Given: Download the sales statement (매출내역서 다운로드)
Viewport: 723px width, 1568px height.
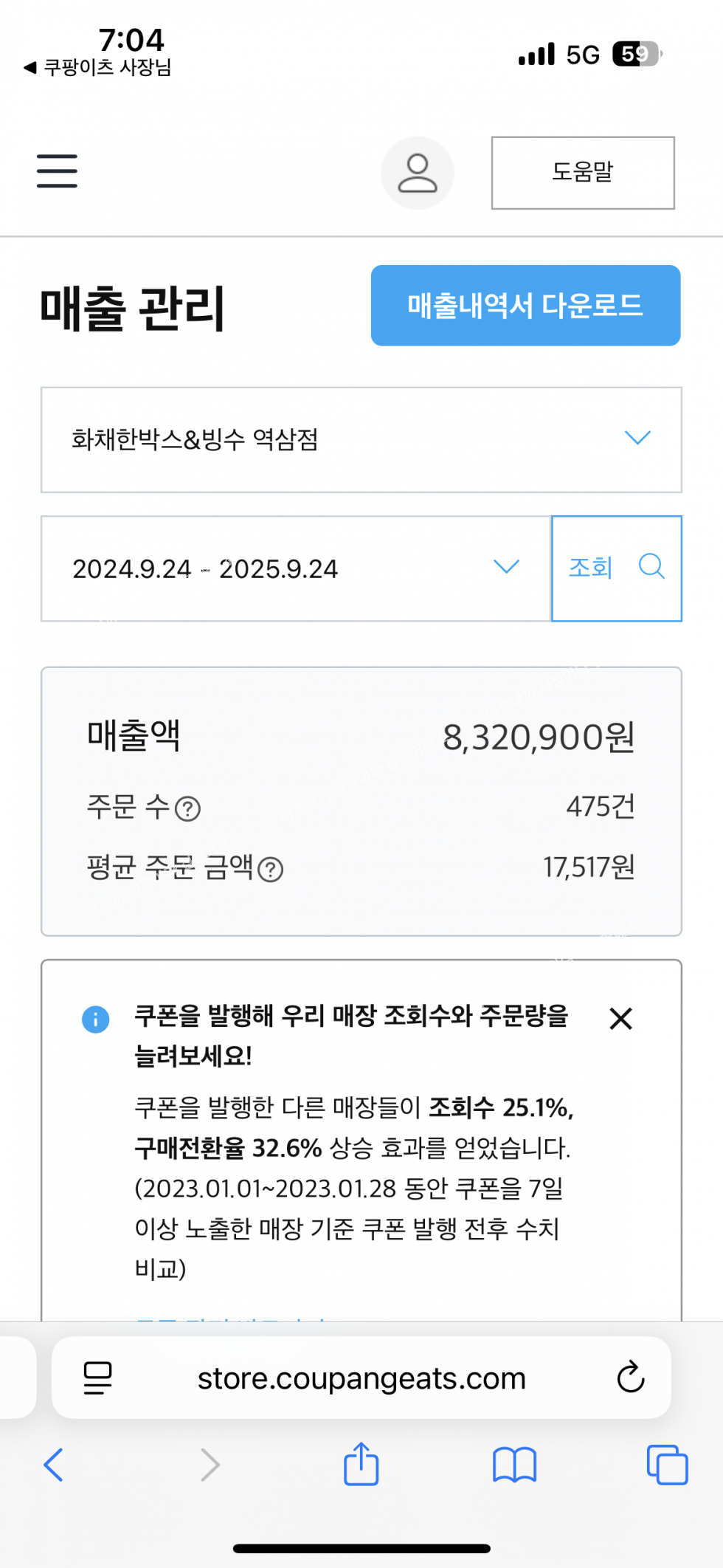Looking at the screenshot, I should point(525,306).
